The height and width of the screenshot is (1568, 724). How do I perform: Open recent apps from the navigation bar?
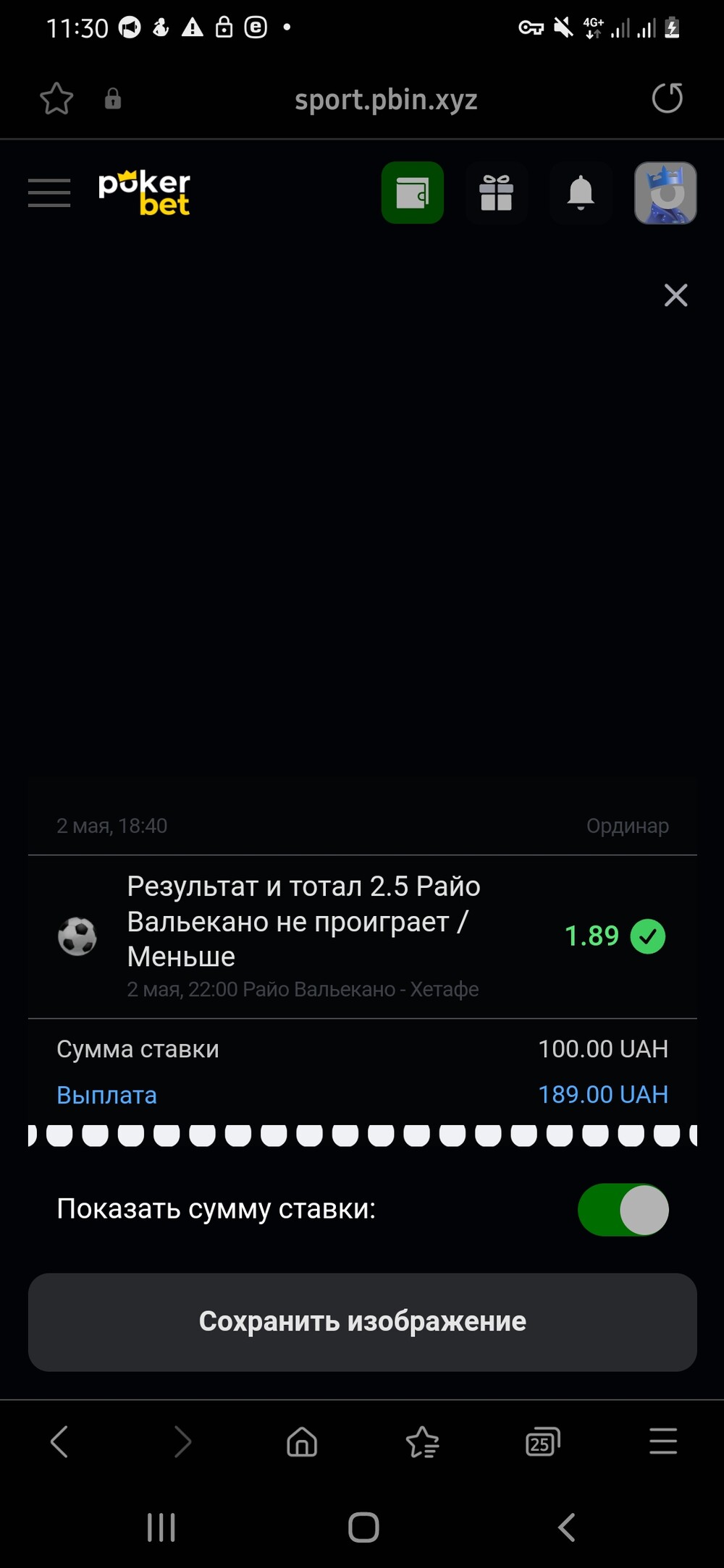coord(161,1527)
